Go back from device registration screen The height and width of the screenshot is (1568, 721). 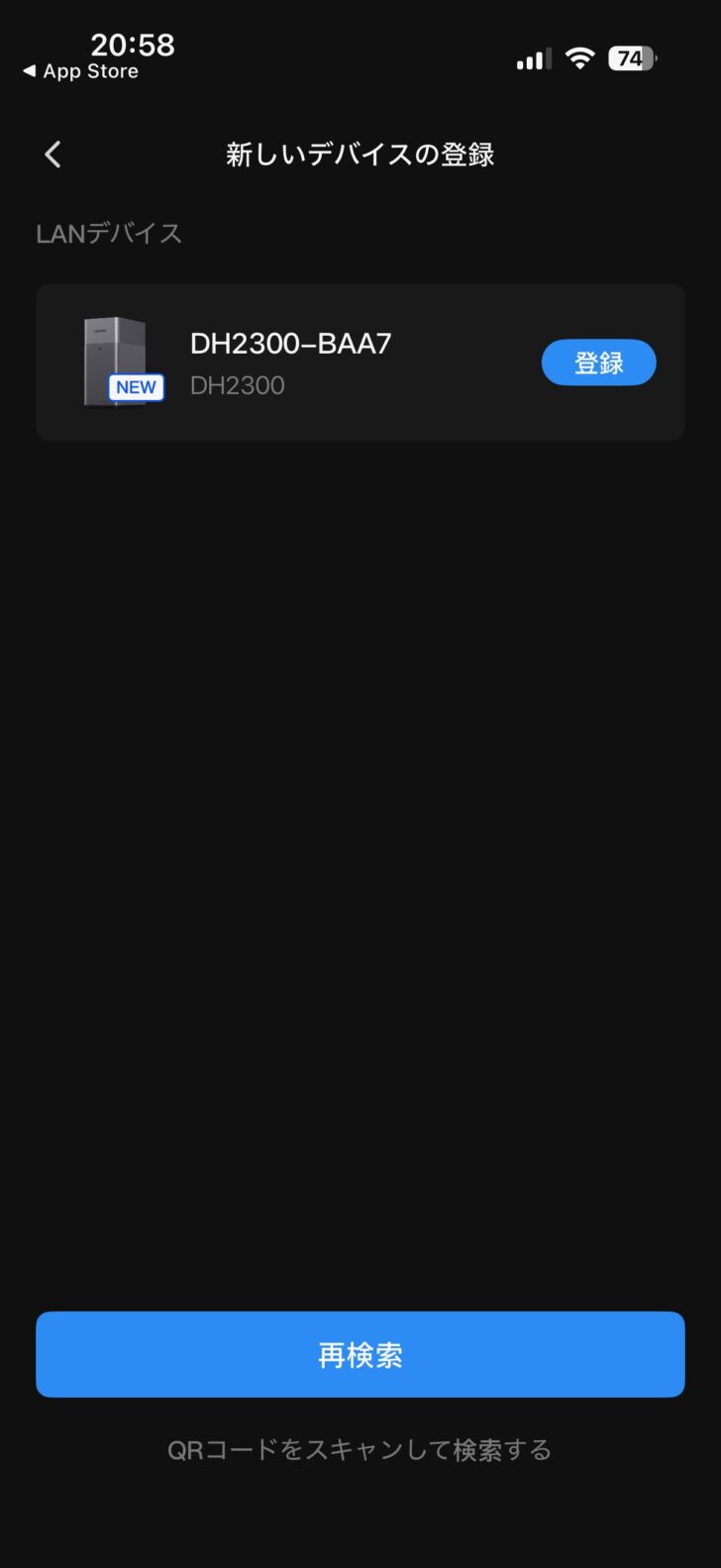click(53, 155)
